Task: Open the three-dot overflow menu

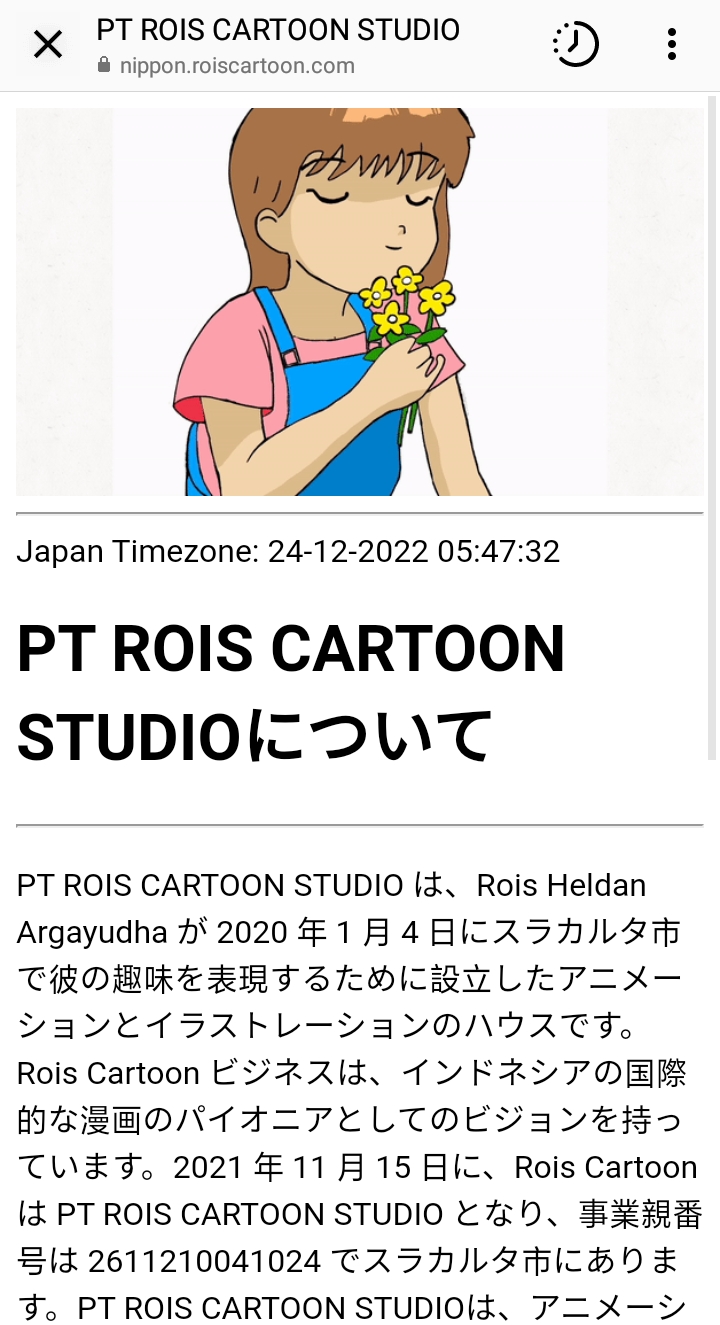Action: (x=671, y=44)
